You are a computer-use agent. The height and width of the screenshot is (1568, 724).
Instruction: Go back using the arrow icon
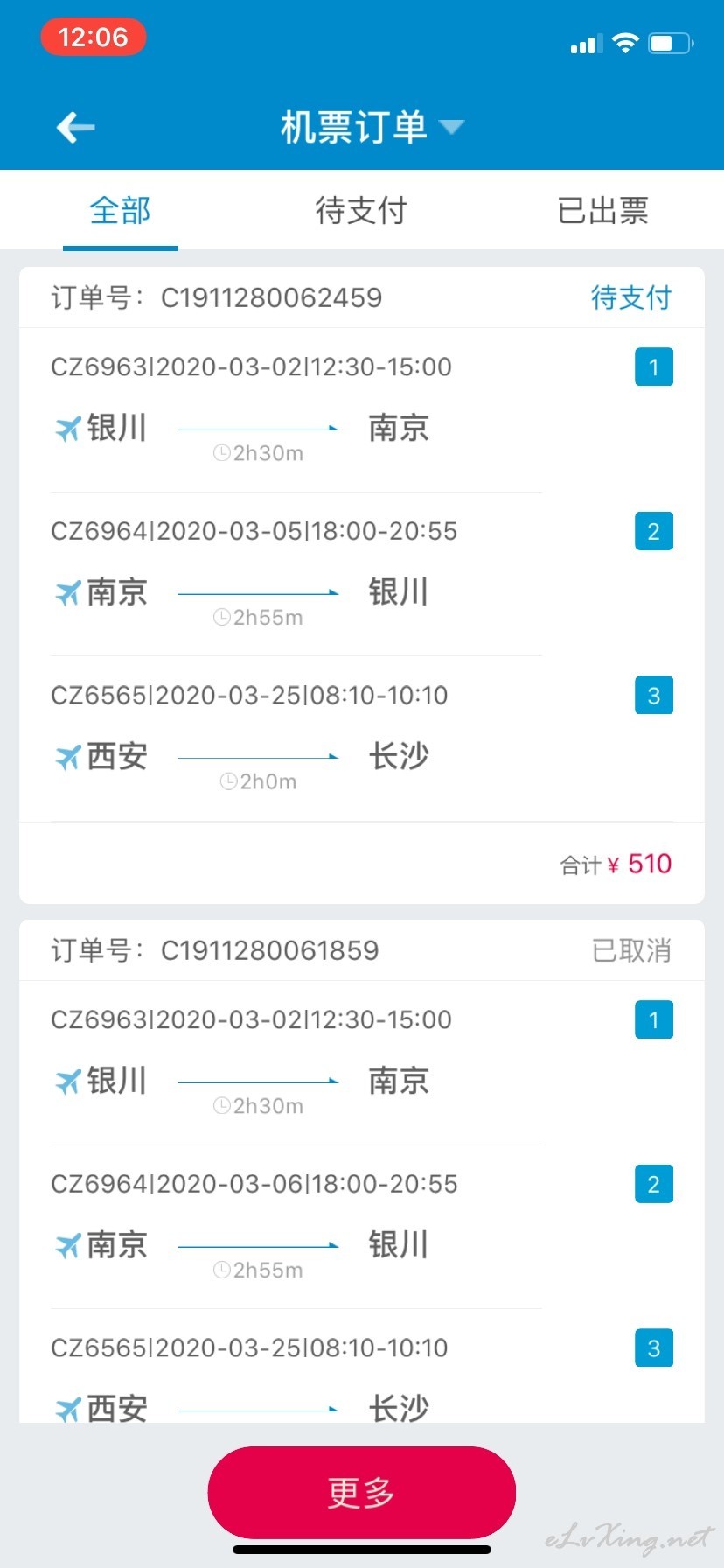[76, 128]
